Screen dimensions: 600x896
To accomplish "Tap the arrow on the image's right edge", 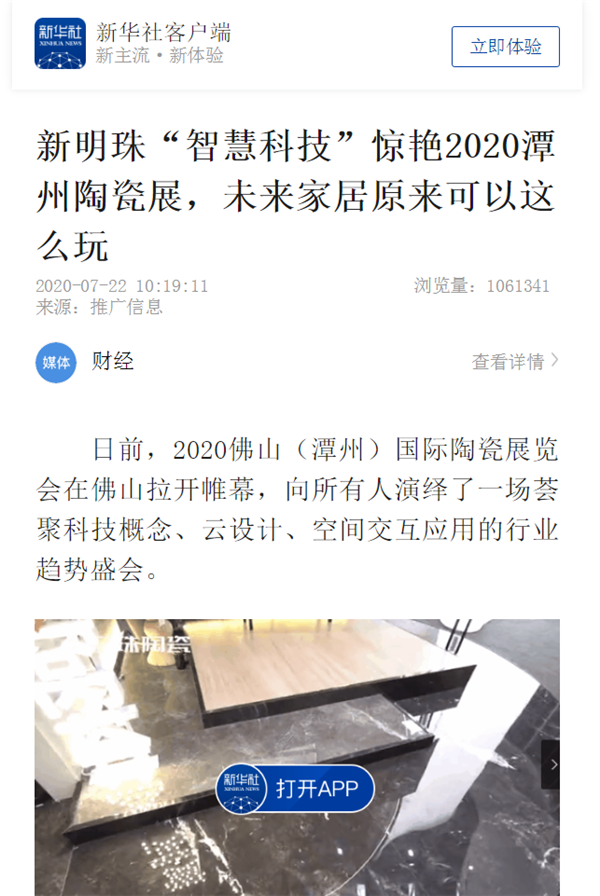I will click(x=552, y=764).
